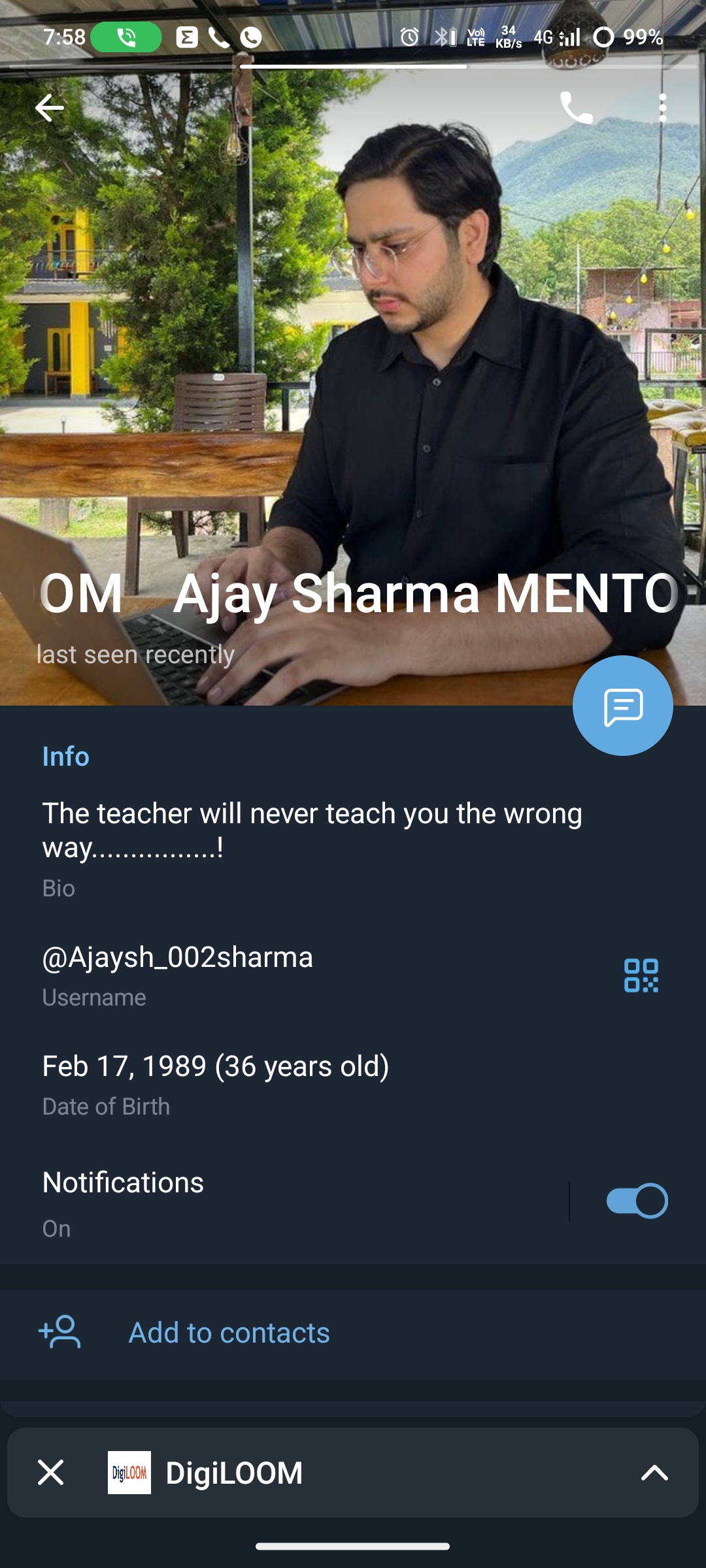Tap the Date of Birth row
The height and width of the screenshot is (1568, 706).
pos(261,1083)
